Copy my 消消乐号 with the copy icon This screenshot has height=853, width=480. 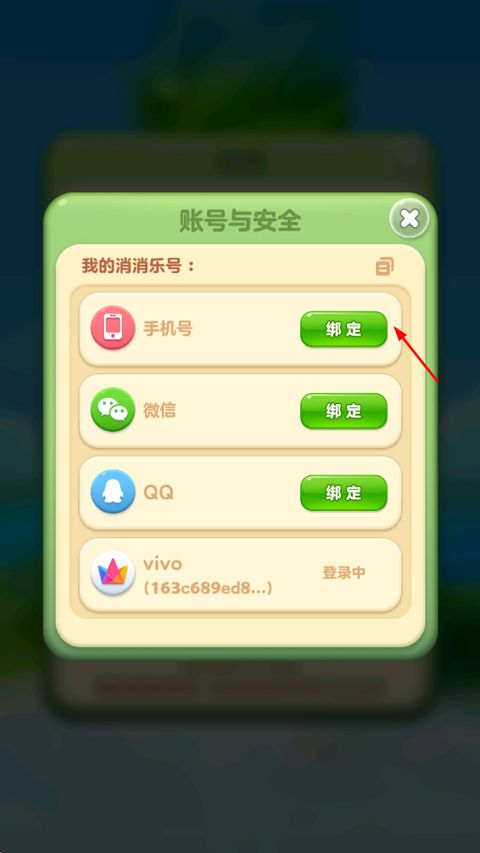(385, 266)
